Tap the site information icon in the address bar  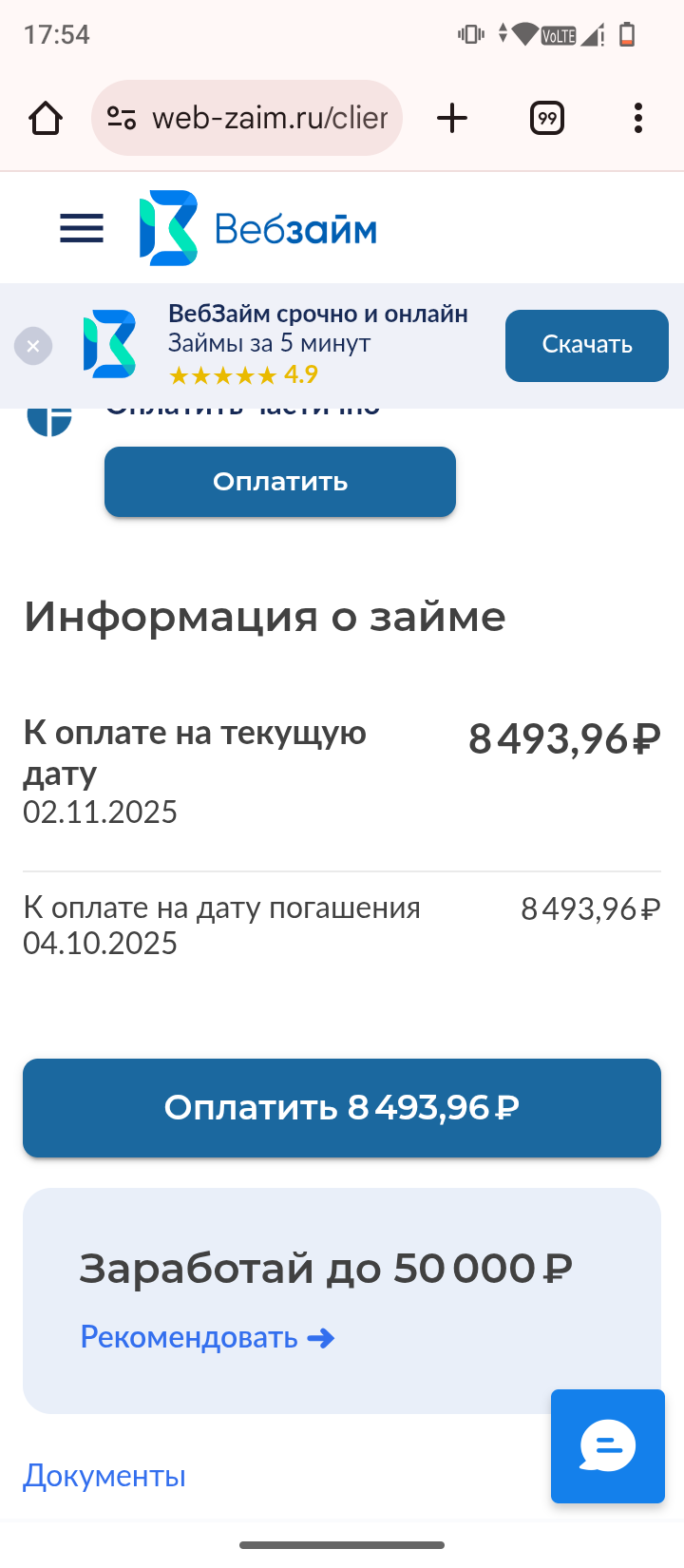tap(121, 118)
